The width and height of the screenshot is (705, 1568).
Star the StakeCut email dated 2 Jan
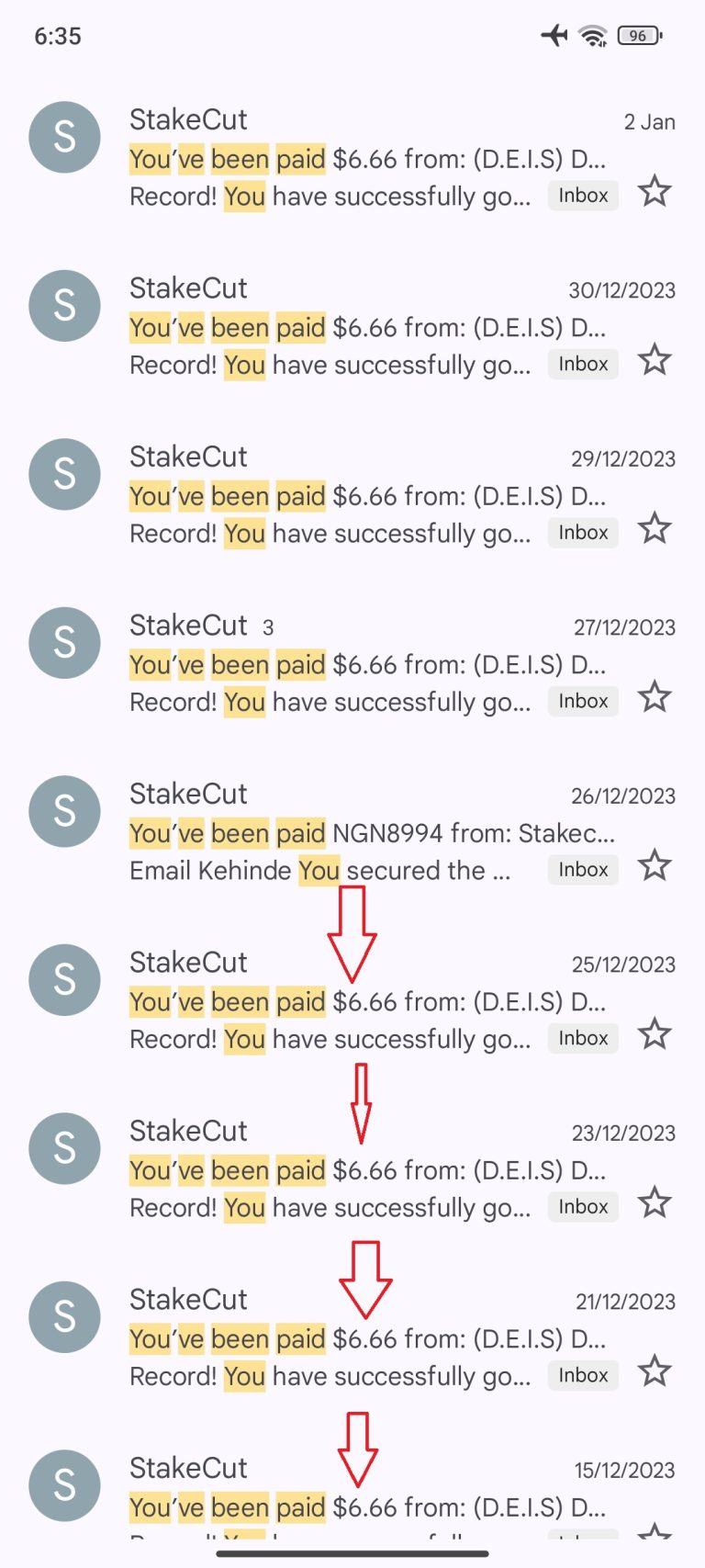click(655, 192)
